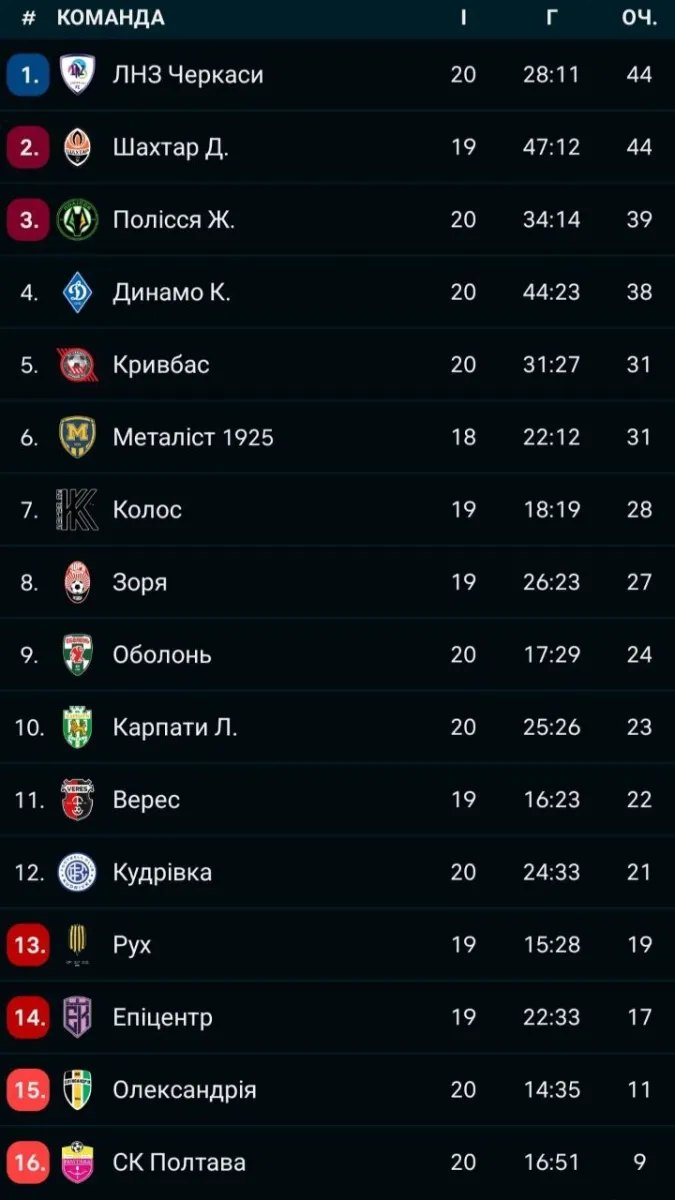The height and width of the screenshot is (1200, 675).
Task: View the Верес team page
Action: [x=146, y=800]
